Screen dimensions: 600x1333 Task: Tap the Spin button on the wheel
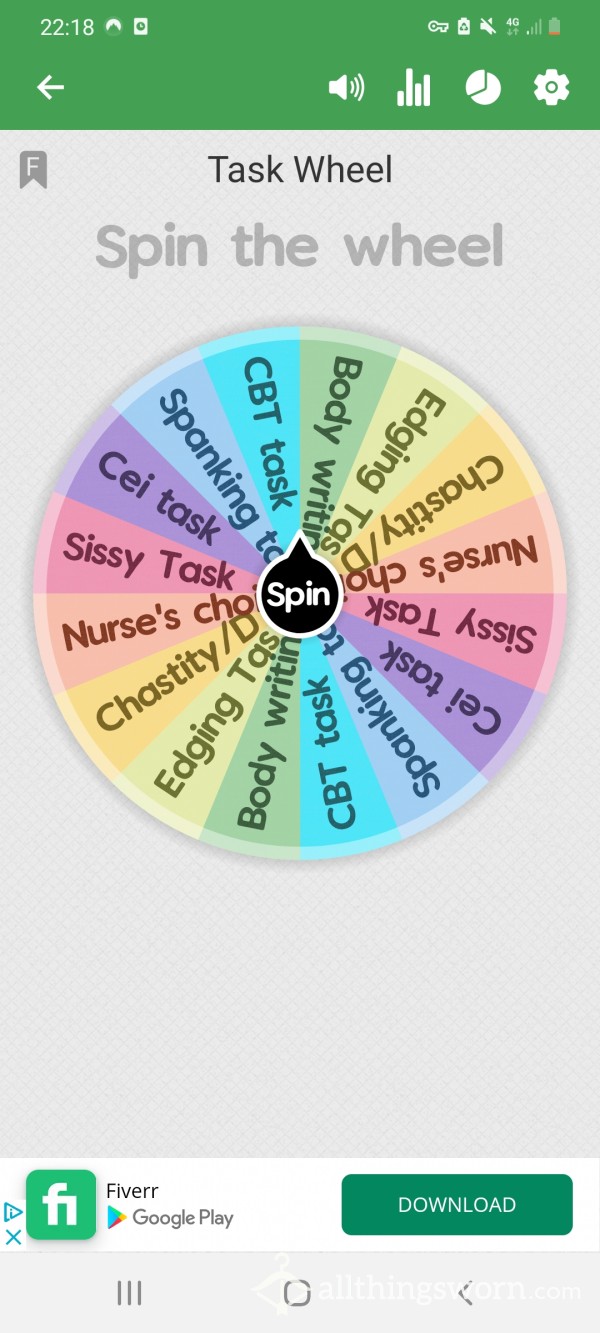click(299, 596)
